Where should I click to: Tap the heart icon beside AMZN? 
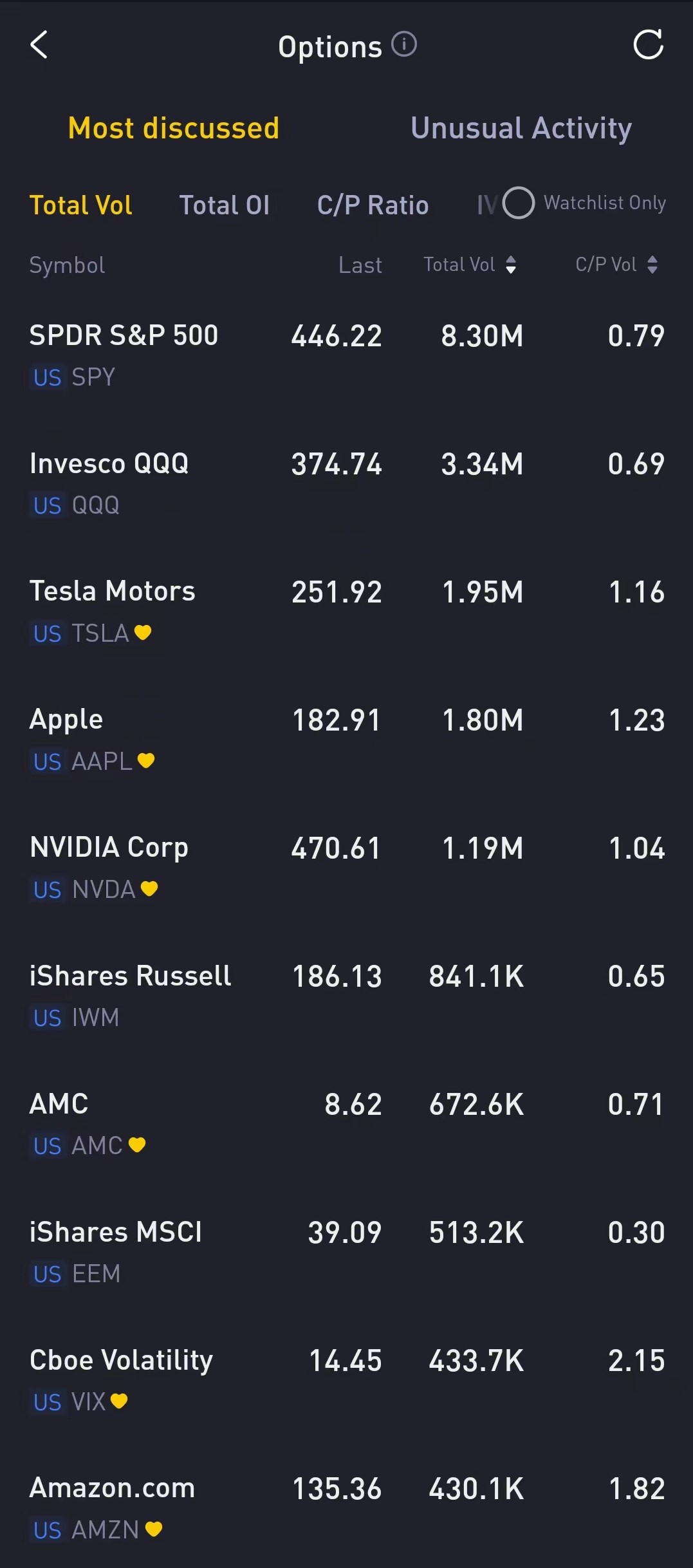point(152,1530)
